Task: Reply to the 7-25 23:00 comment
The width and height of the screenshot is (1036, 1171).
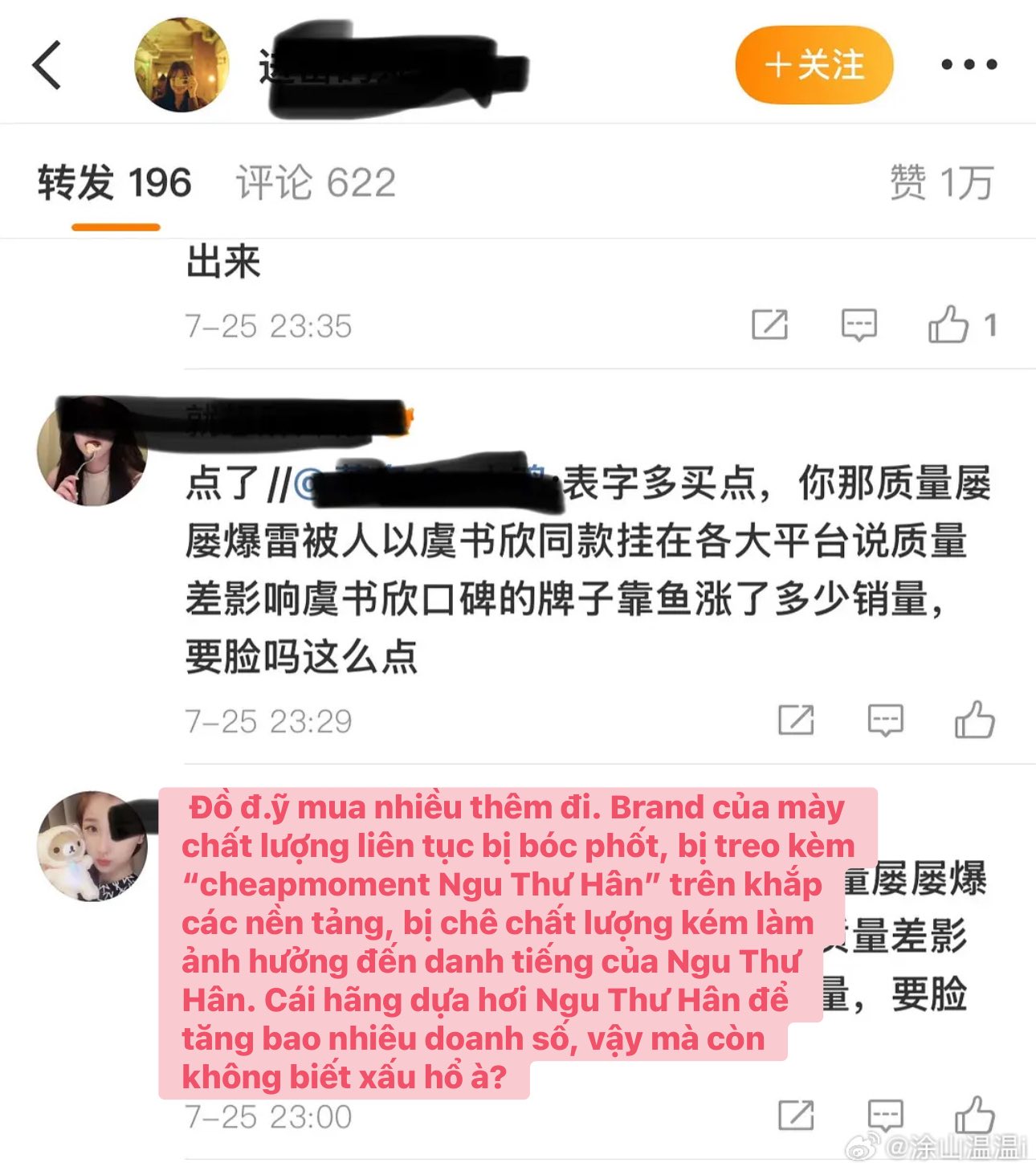Action: tap(885, 1115)
